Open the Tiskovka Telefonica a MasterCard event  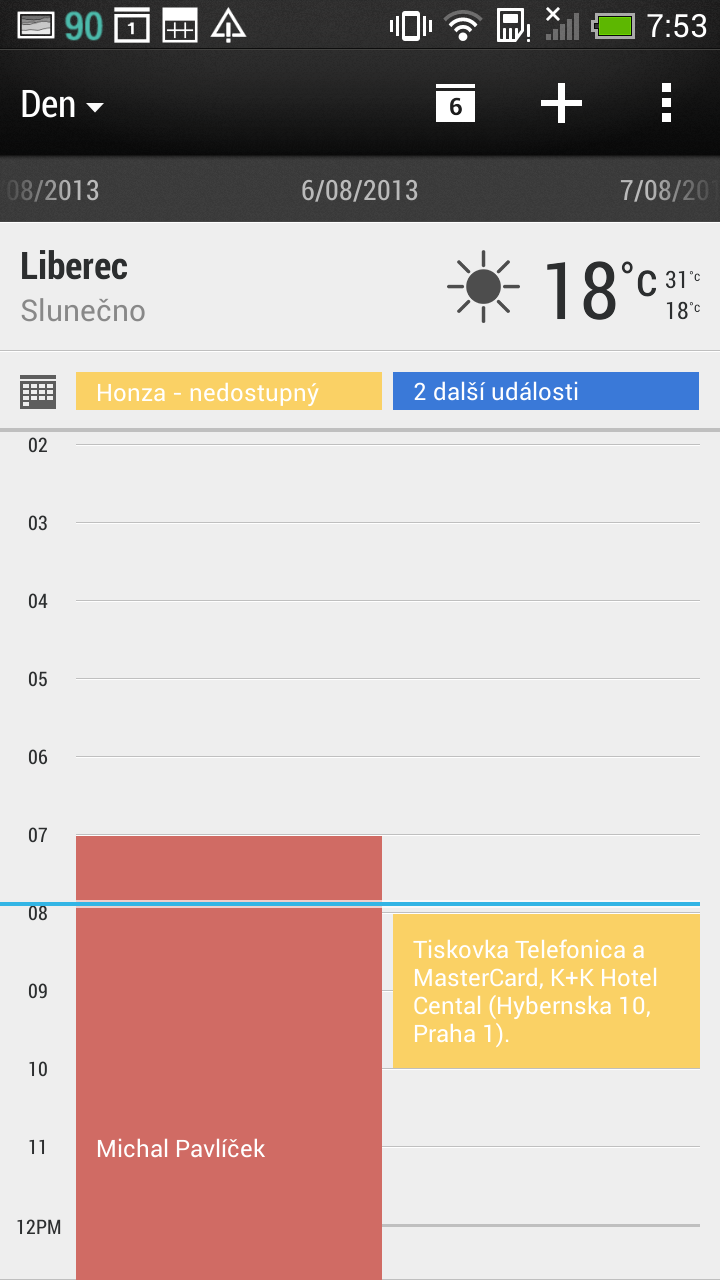point(546,990)
